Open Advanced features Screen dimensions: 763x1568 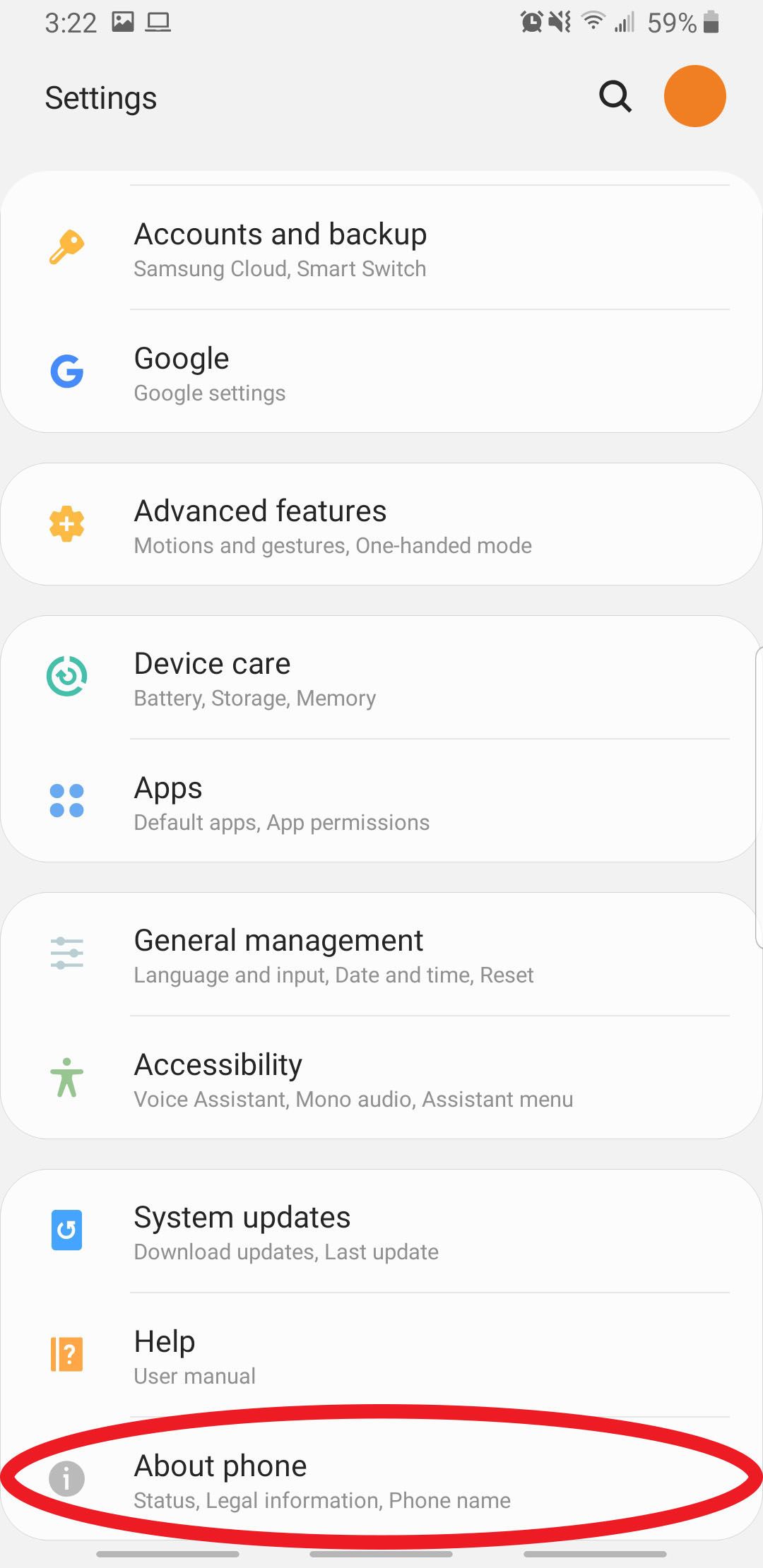381,524
